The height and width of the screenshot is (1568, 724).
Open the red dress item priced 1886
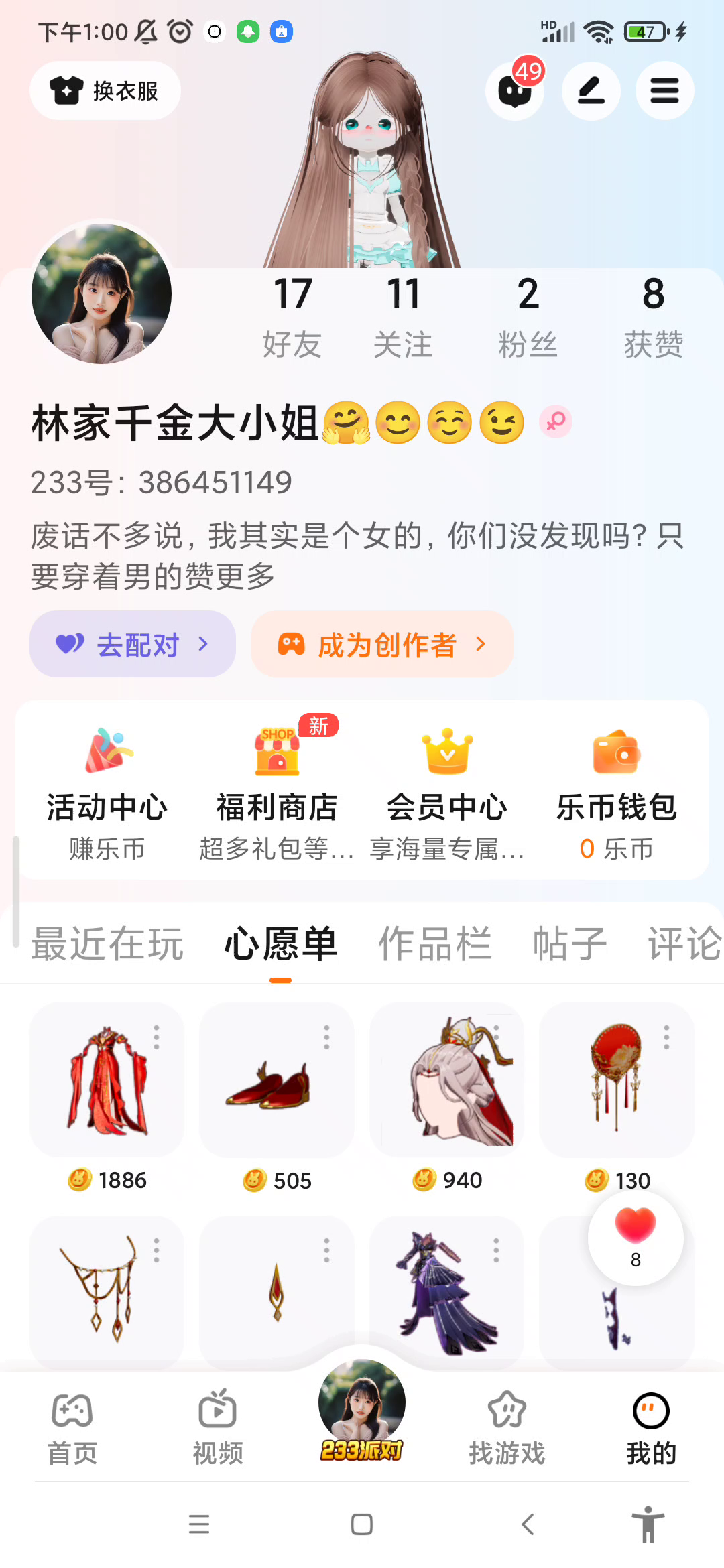(x=107, y=1080)
